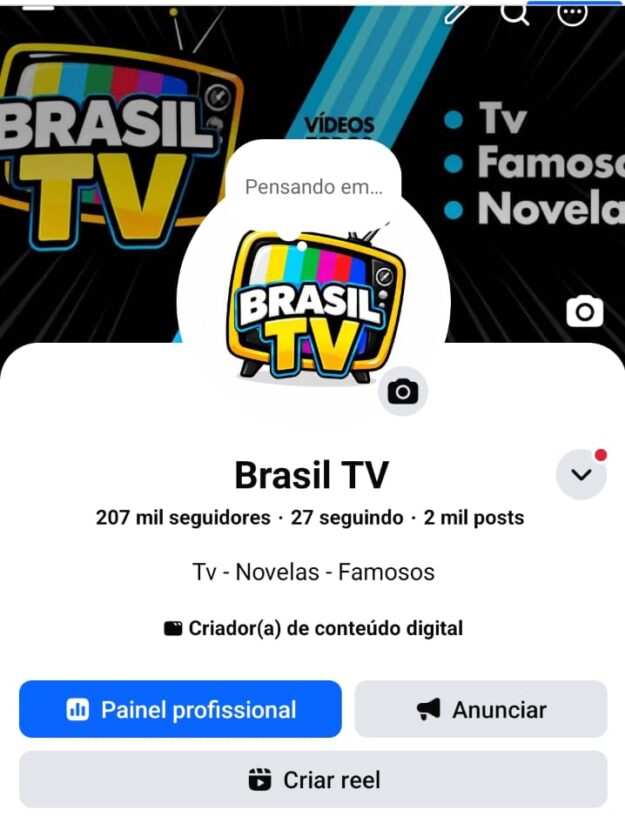The height and width of the screenshot is (830, 625).
Task: Tap the Anunciar button
Action: coord(481,709)
